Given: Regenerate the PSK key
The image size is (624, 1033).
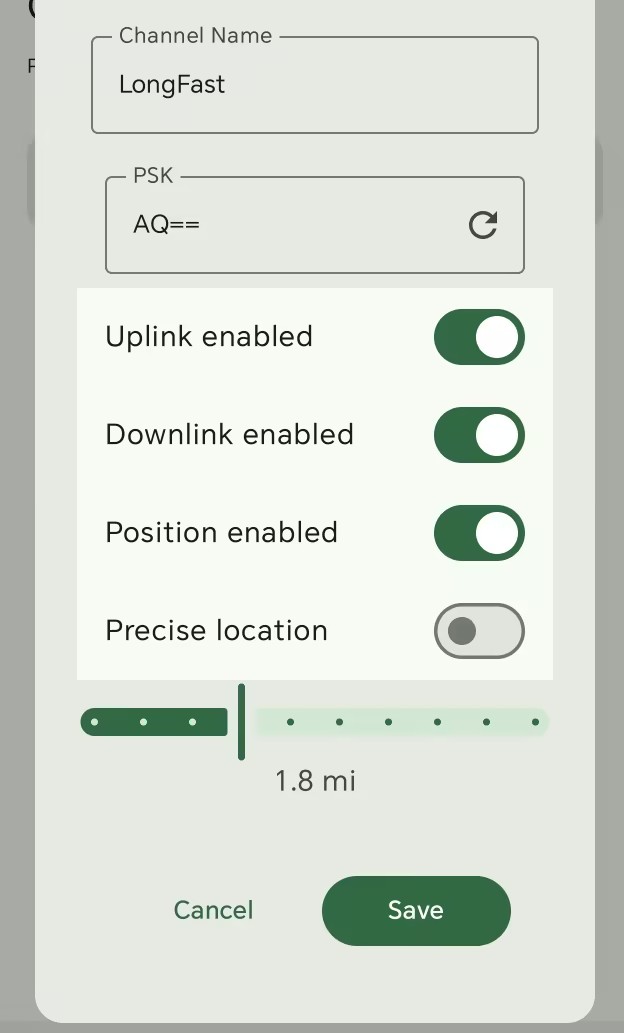Looking at the screenshot, I should point(483,225).
